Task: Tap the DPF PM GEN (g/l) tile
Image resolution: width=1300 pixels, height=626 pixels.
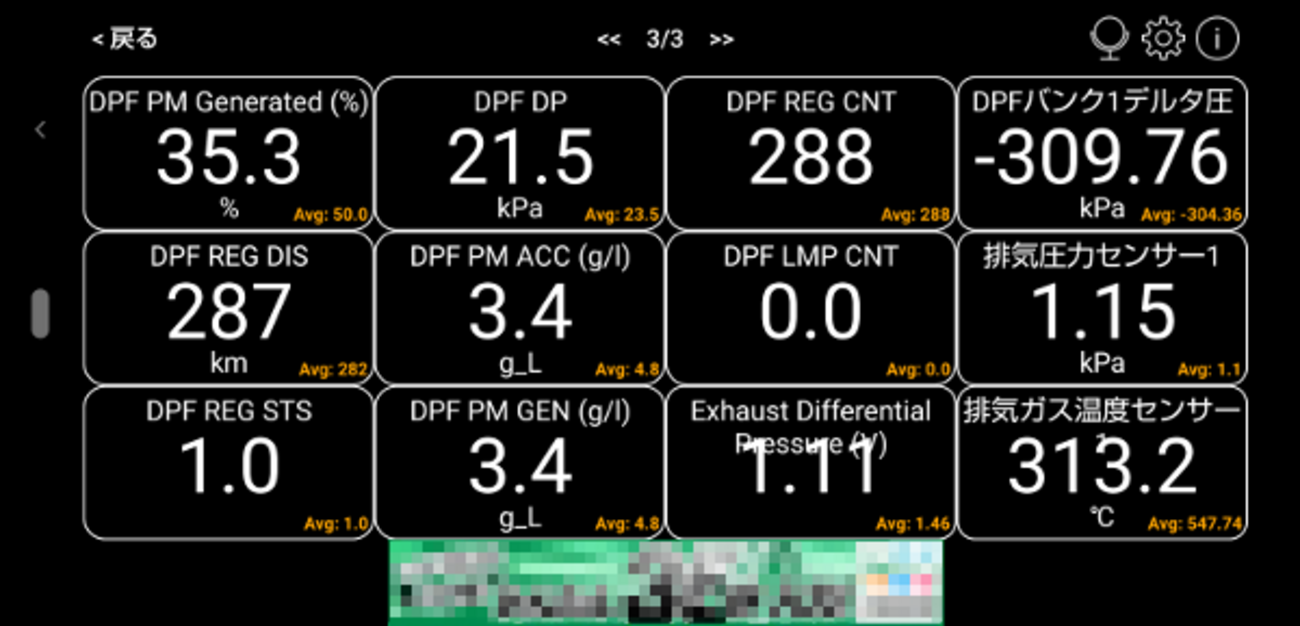Action: 520,463
